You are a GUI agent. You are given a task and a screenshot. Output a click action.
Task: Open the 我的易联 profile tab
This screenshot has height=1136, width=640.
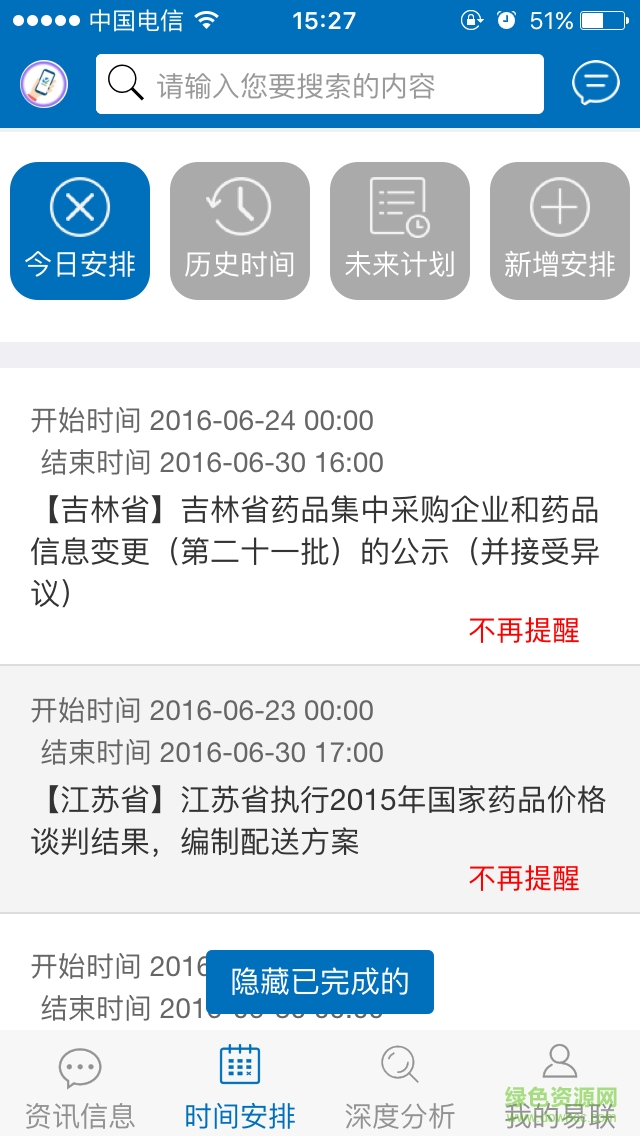(560, 1086)
